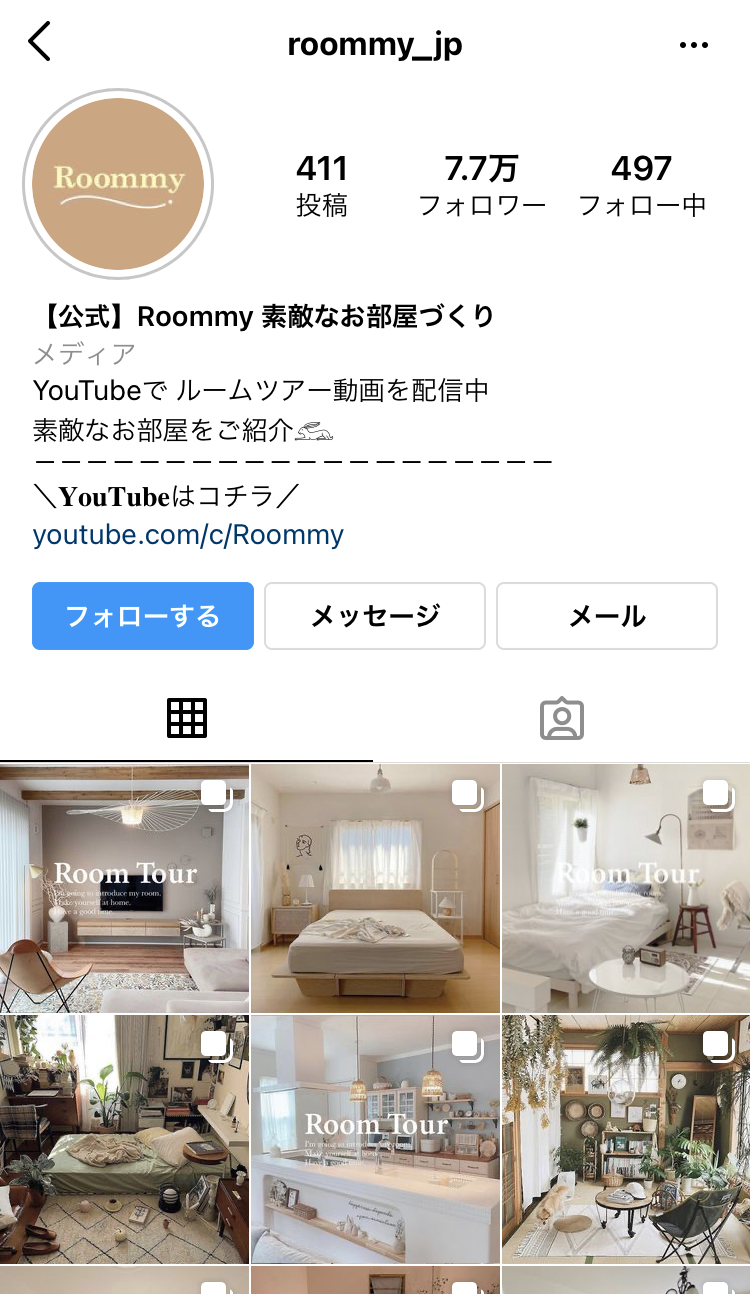Tap the メッセージ button
The width and height of the screenshot is (750, 1294).
click(x=375, y=616)
